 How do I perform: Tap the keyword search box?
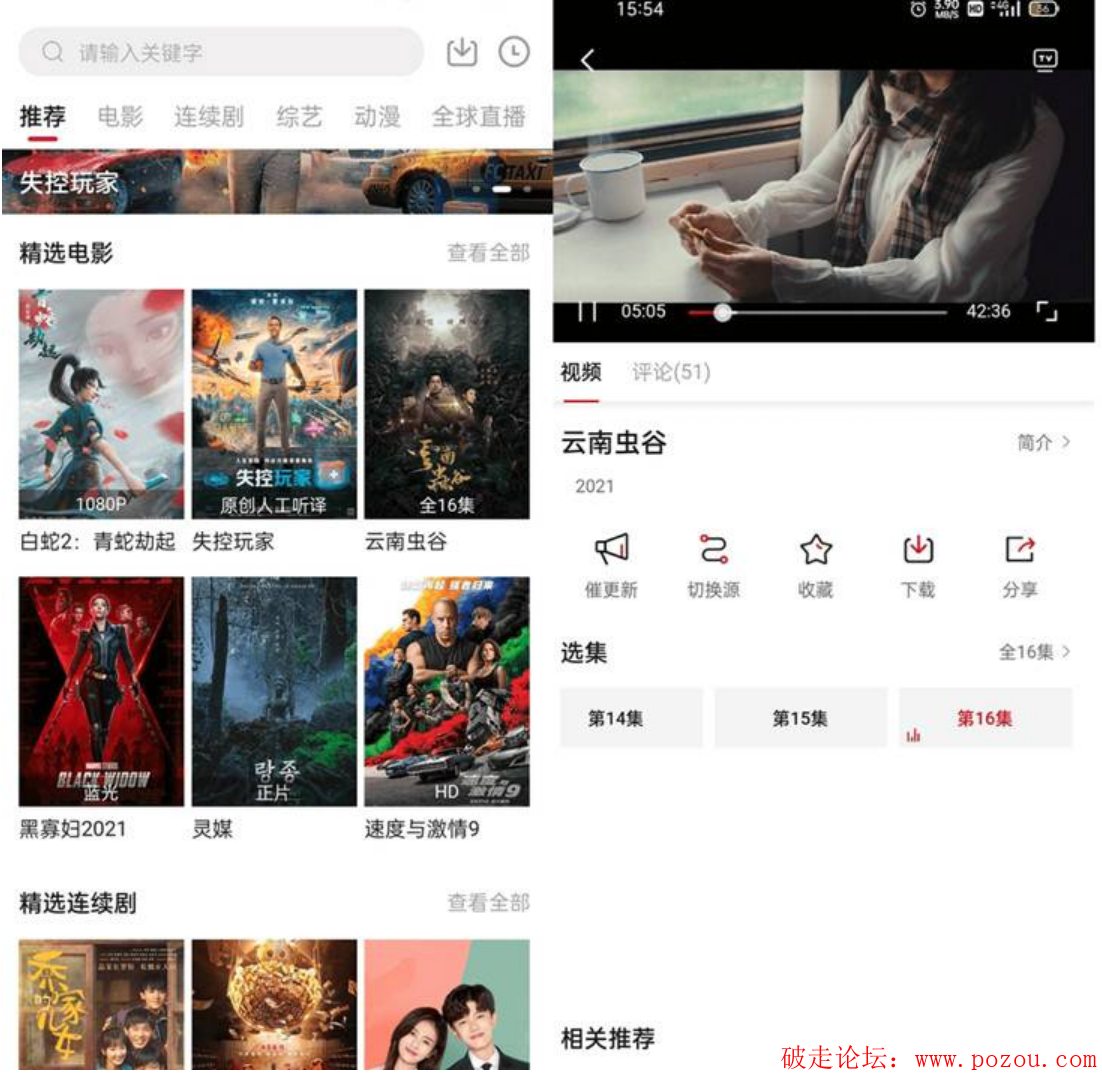tap(222, 52)
